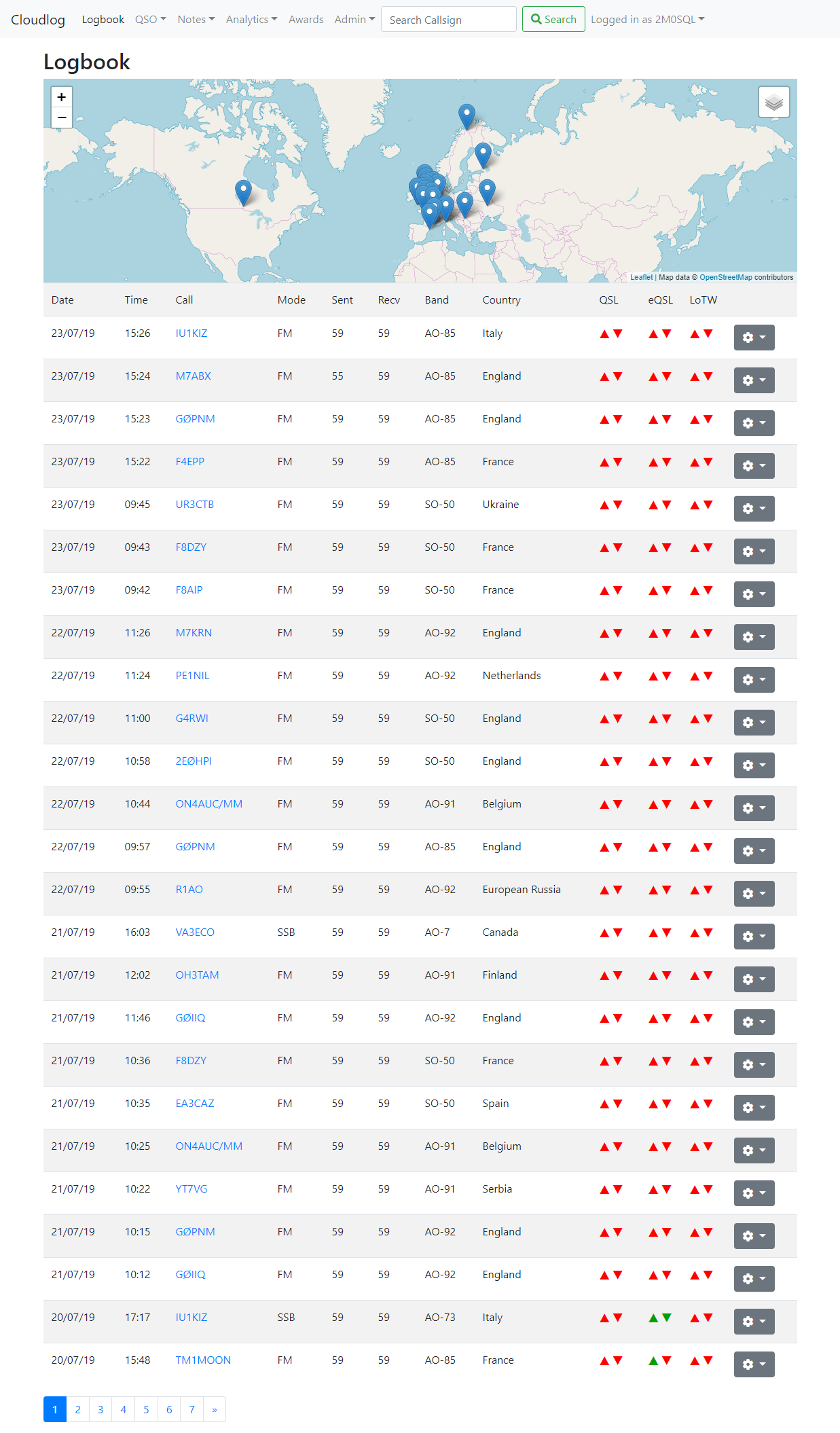Zoom in on the map

click(62, 97)
